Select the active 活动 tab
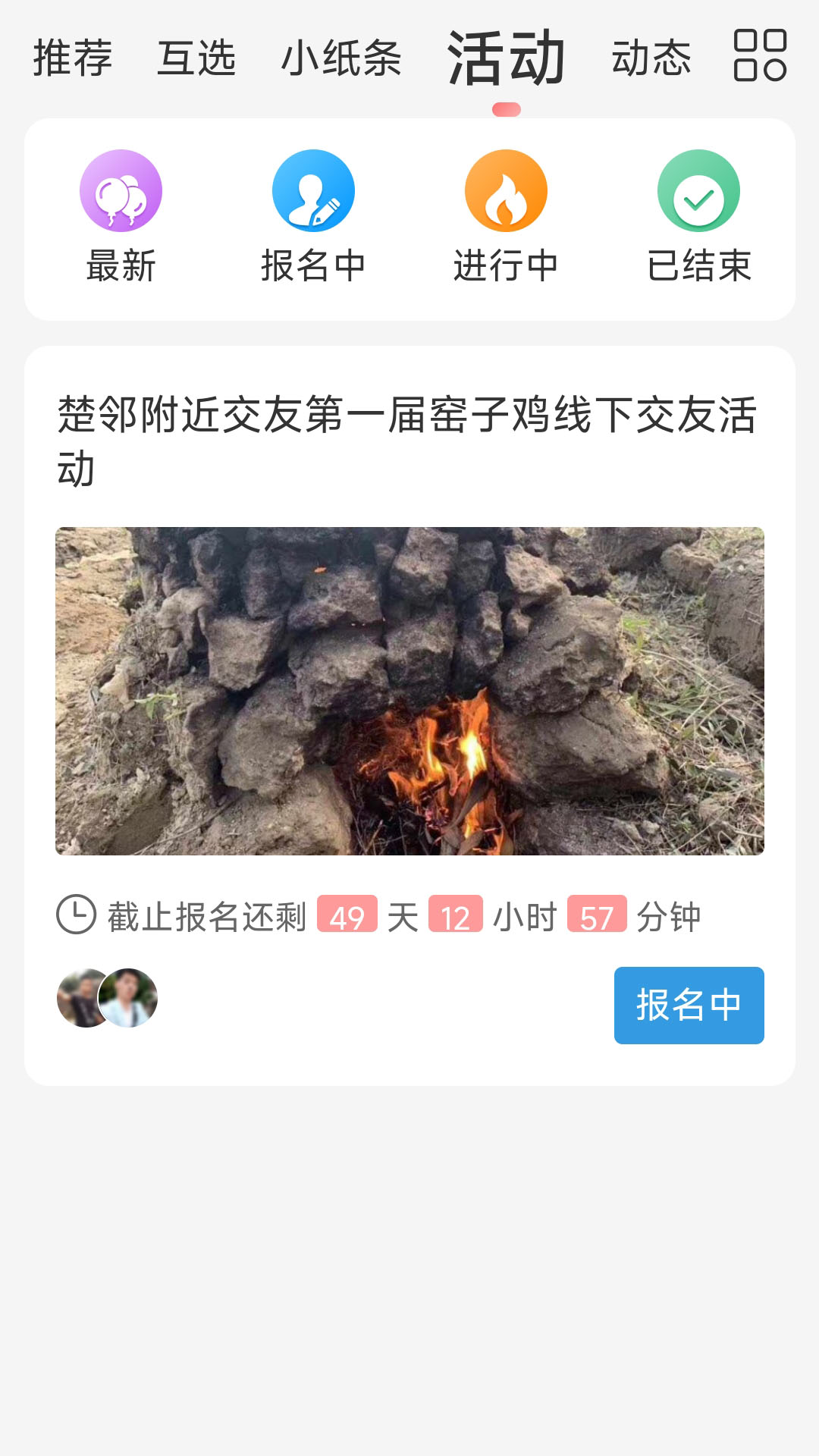Viewport: 819px width, 1456px height. 506,59
